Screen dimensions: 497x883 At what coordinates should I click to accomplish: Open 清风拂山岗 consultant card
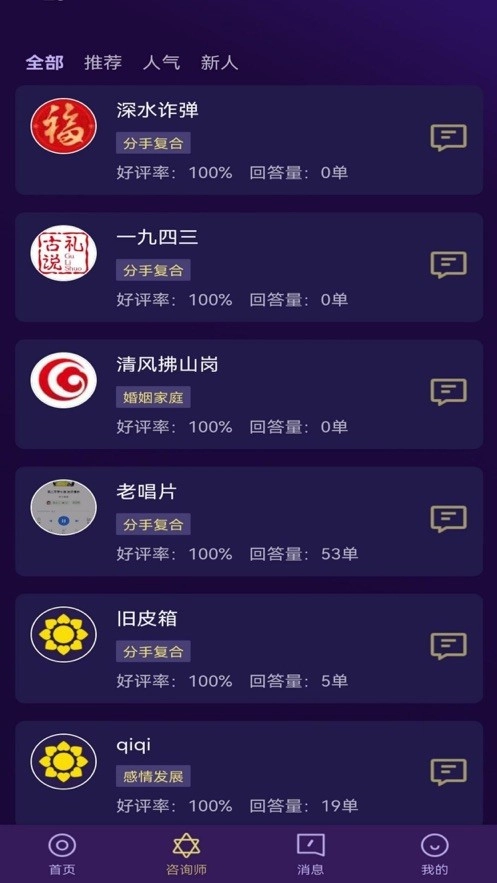click(249, 394)
